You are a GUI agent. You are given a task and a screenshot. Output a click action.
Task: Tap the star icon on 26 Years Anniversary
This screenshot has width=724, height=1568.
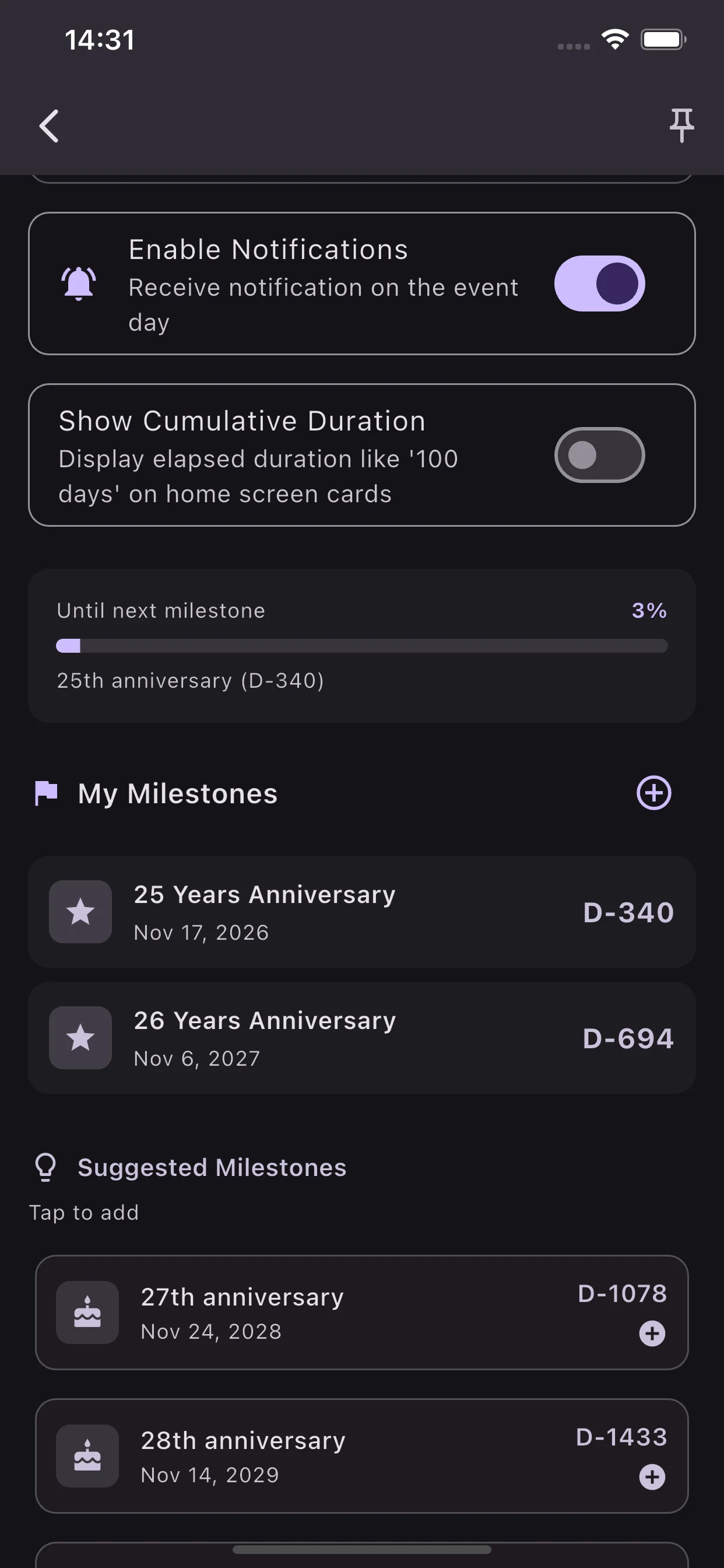[80, 1038]
